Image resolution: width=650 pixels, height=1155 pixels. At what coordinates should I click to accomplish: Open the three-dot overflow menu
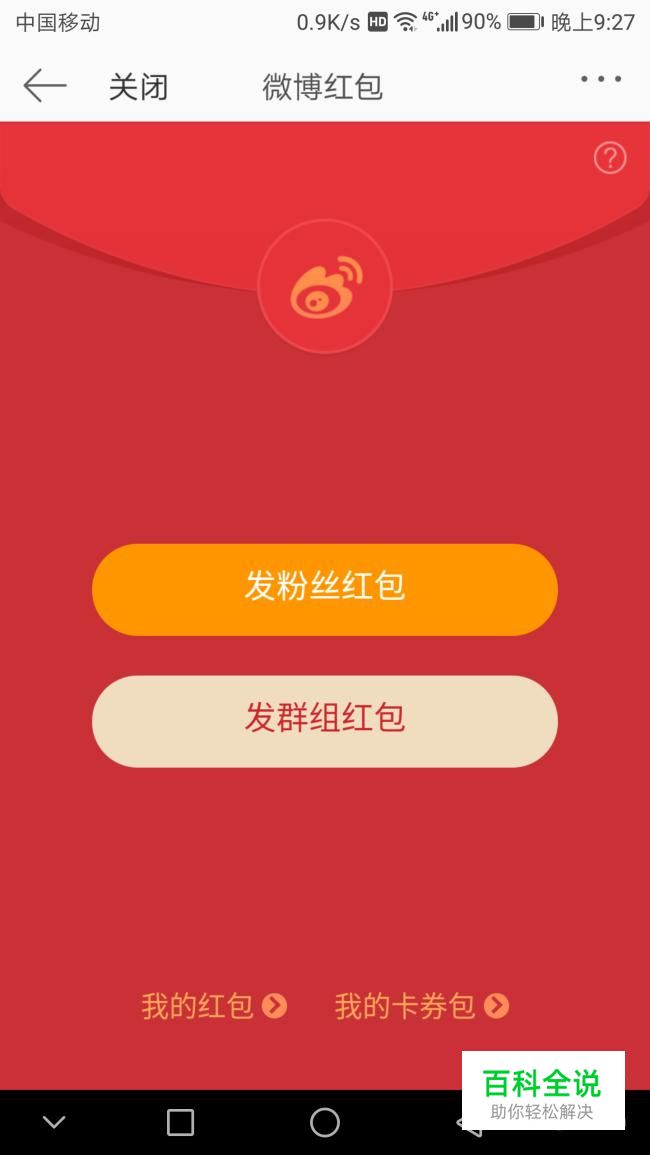pyautogui.click(x=601, y=79)
